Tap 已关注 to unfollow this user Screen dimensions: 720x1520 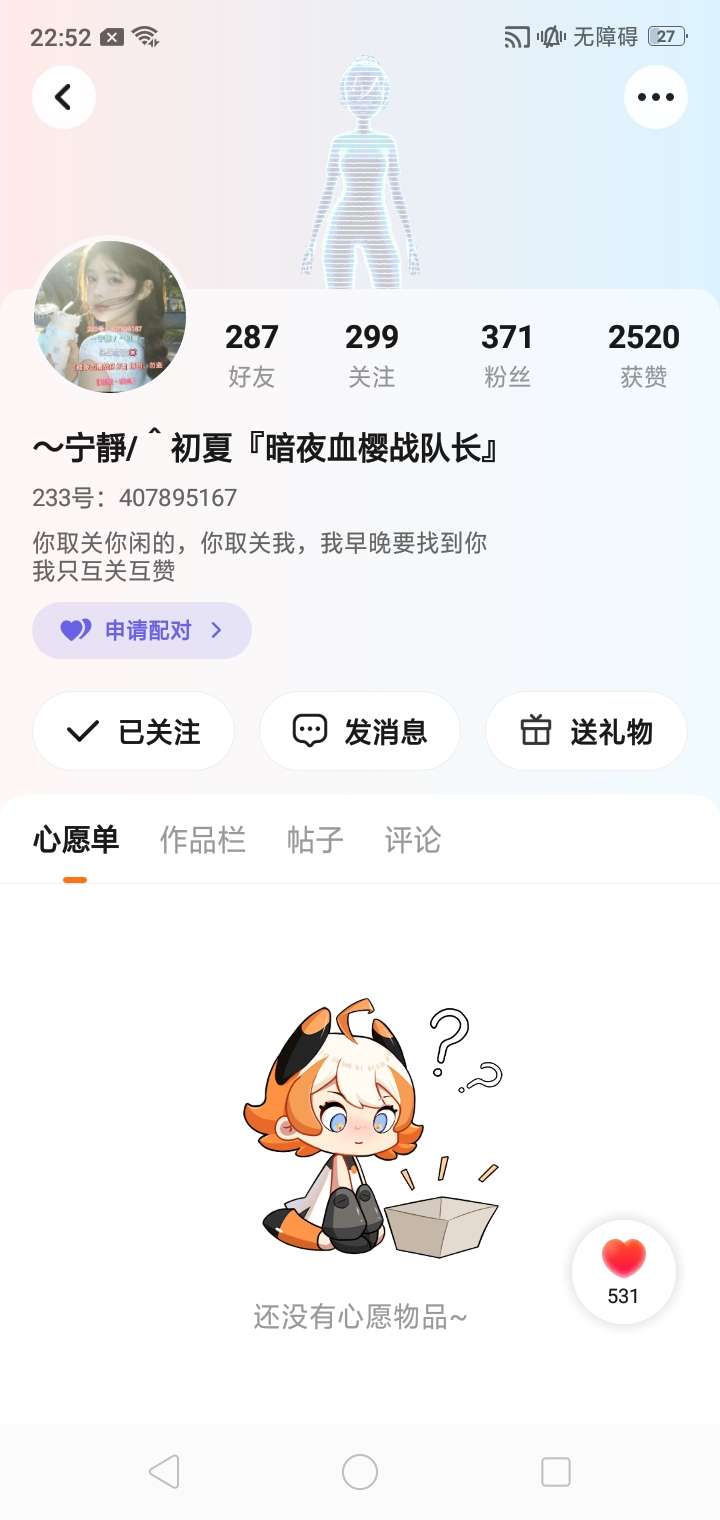[x=134, y=731]
